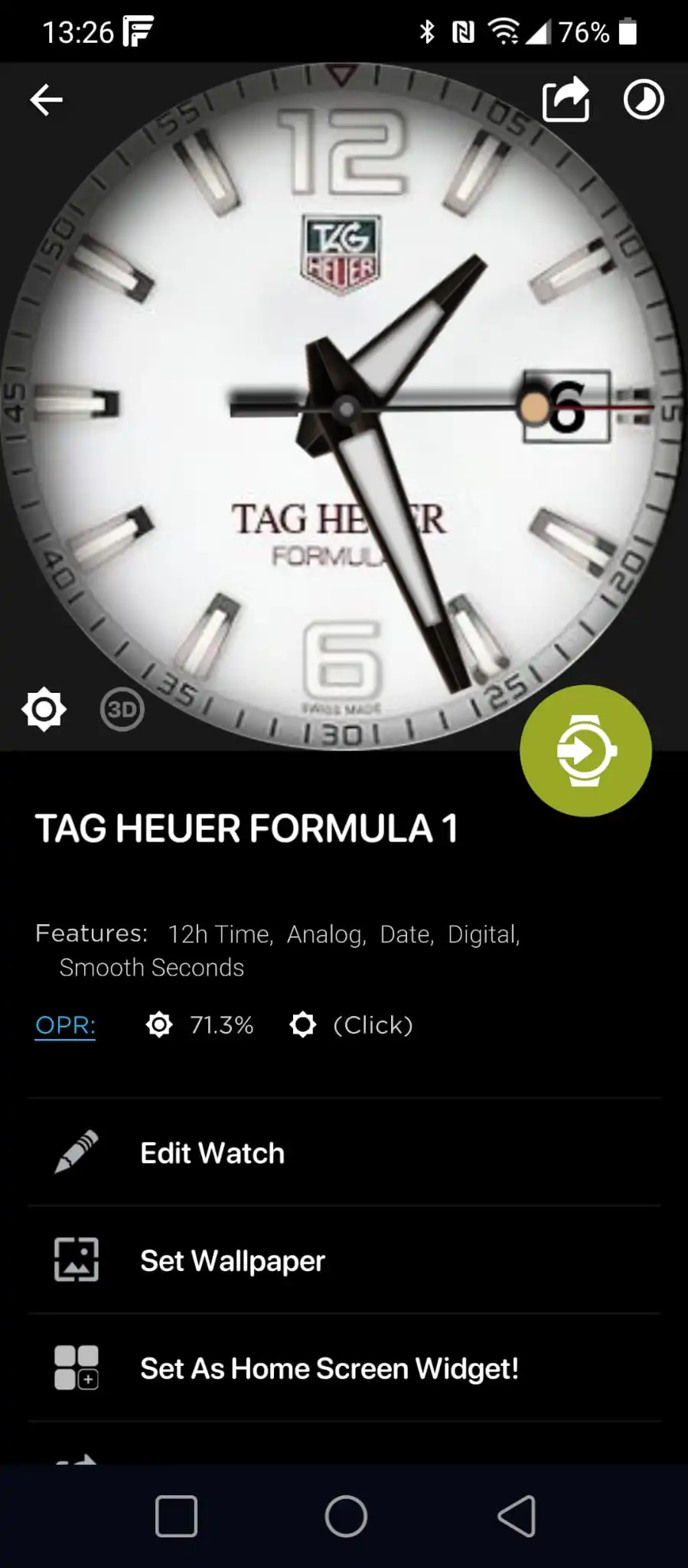
Task: Open the time-lapse clock icon
Action: pyautogui.click(x=644, y=100)
